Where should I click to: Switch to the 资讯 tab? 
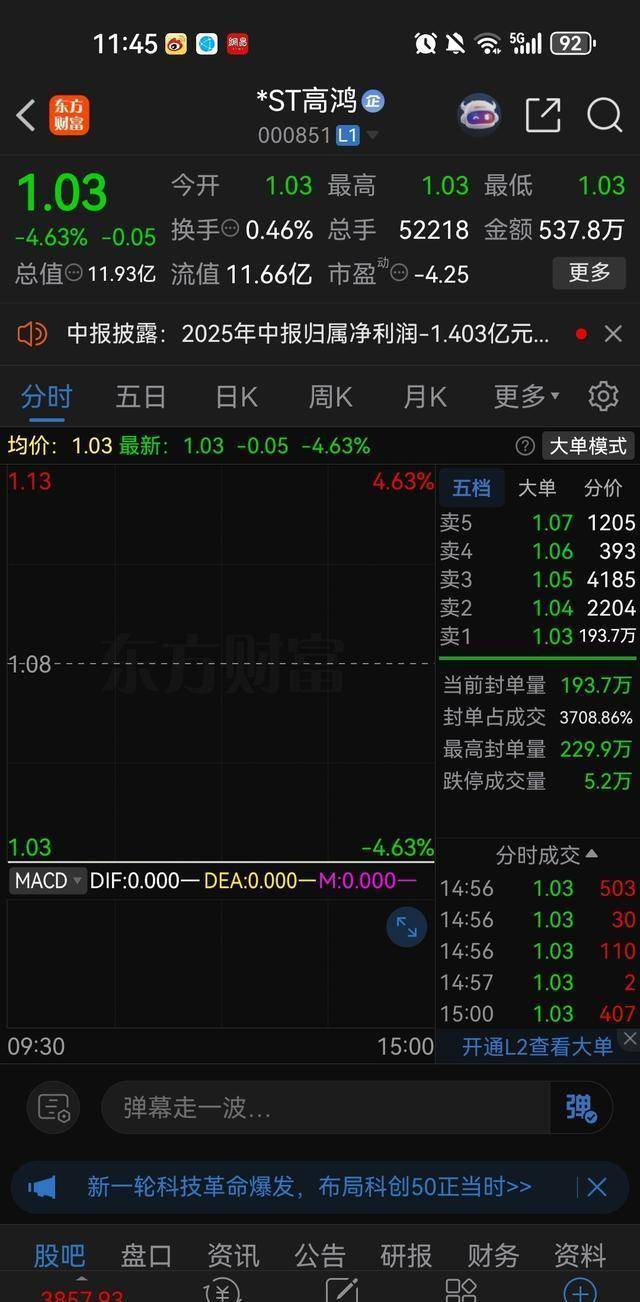click(233, 1255)
